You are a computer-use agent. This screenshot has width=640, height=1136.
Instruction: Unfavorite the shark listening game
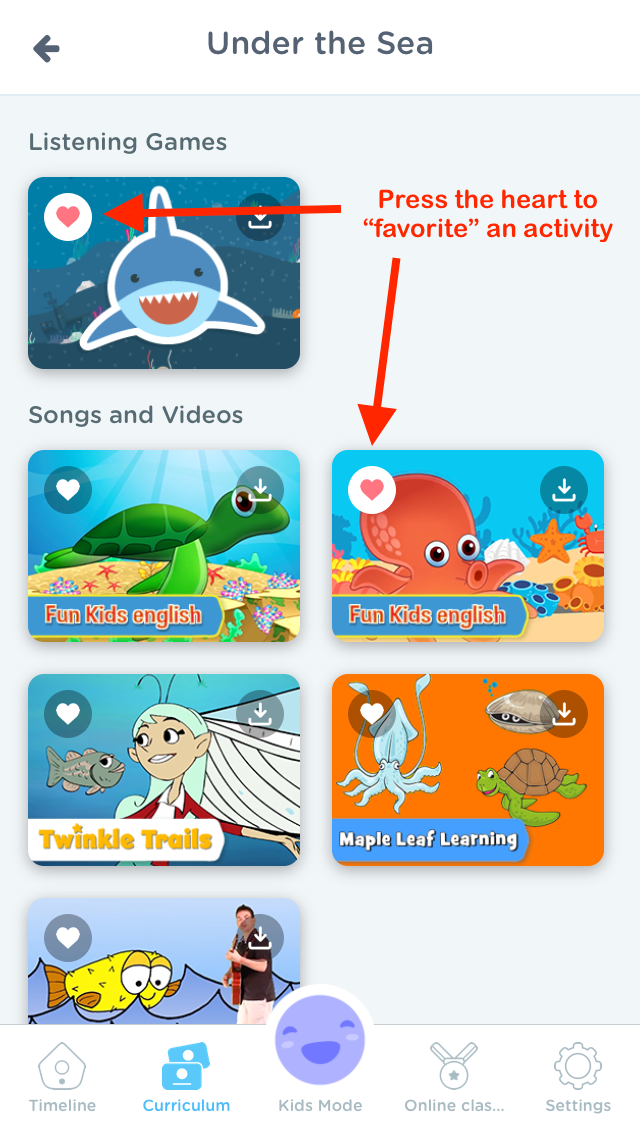pos(68,217)
